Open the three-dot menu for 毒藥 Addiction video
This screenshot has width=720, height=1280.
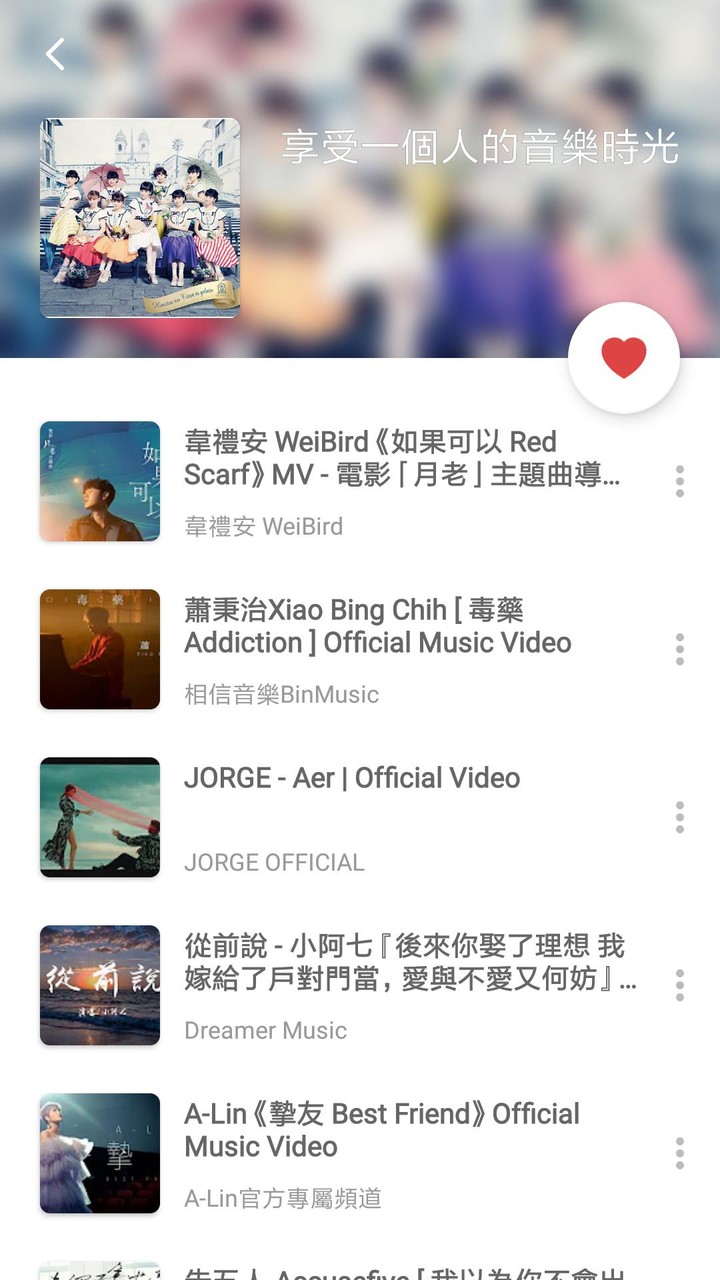[679, 649]
